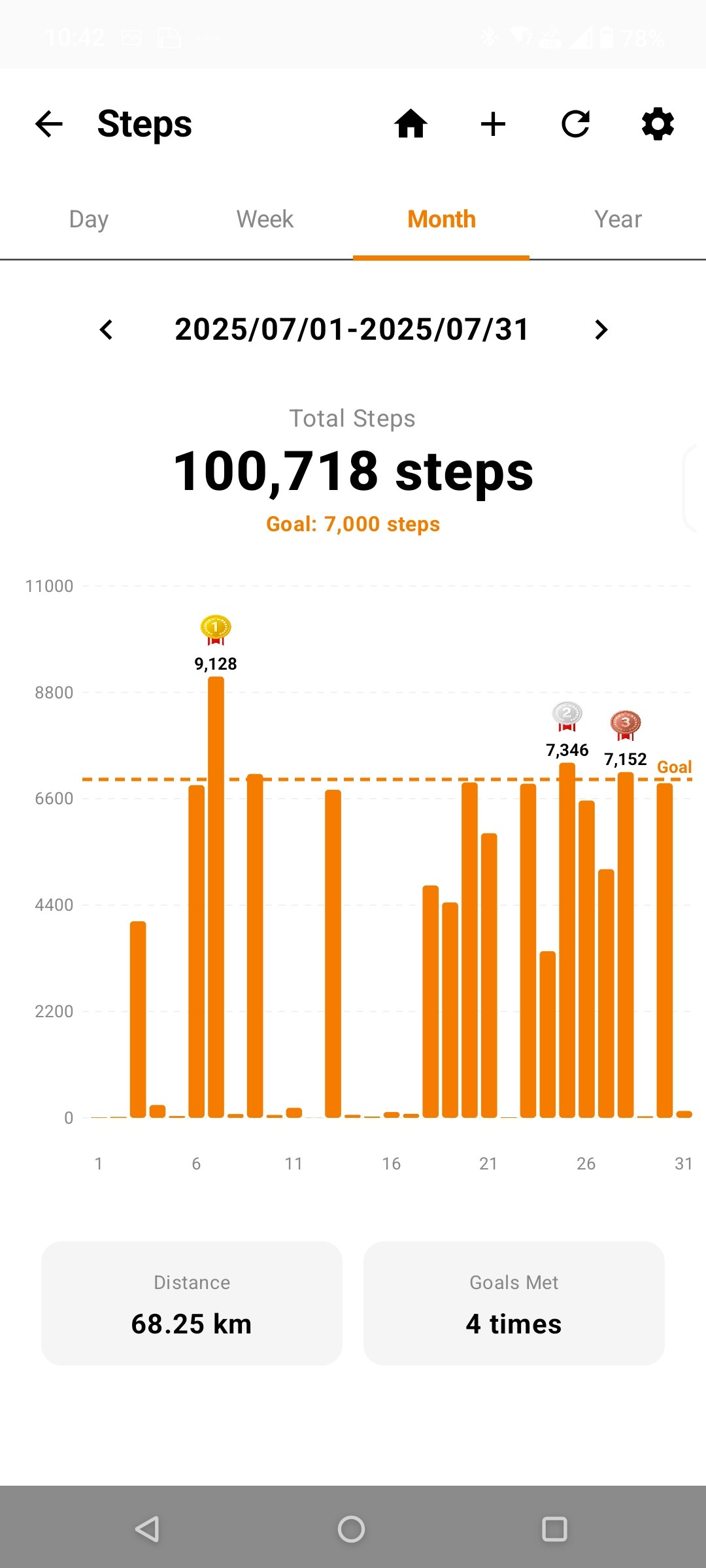The image size is (706, 1568).
Task: Open the settings gear
Action: 658,124
